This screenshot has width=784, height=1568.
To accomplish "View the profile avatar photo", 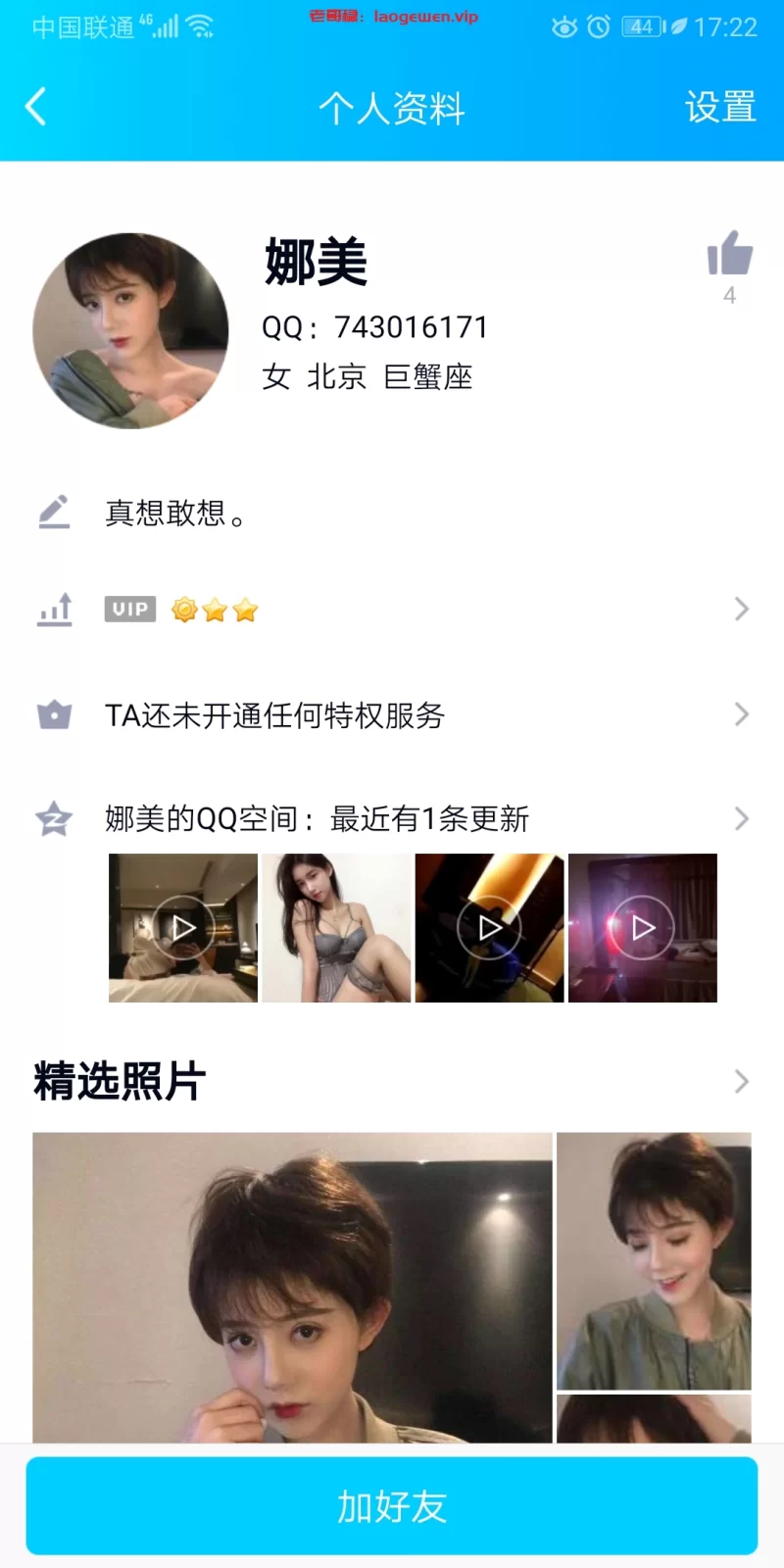I will pyautogui.click(x=130, y=330).
